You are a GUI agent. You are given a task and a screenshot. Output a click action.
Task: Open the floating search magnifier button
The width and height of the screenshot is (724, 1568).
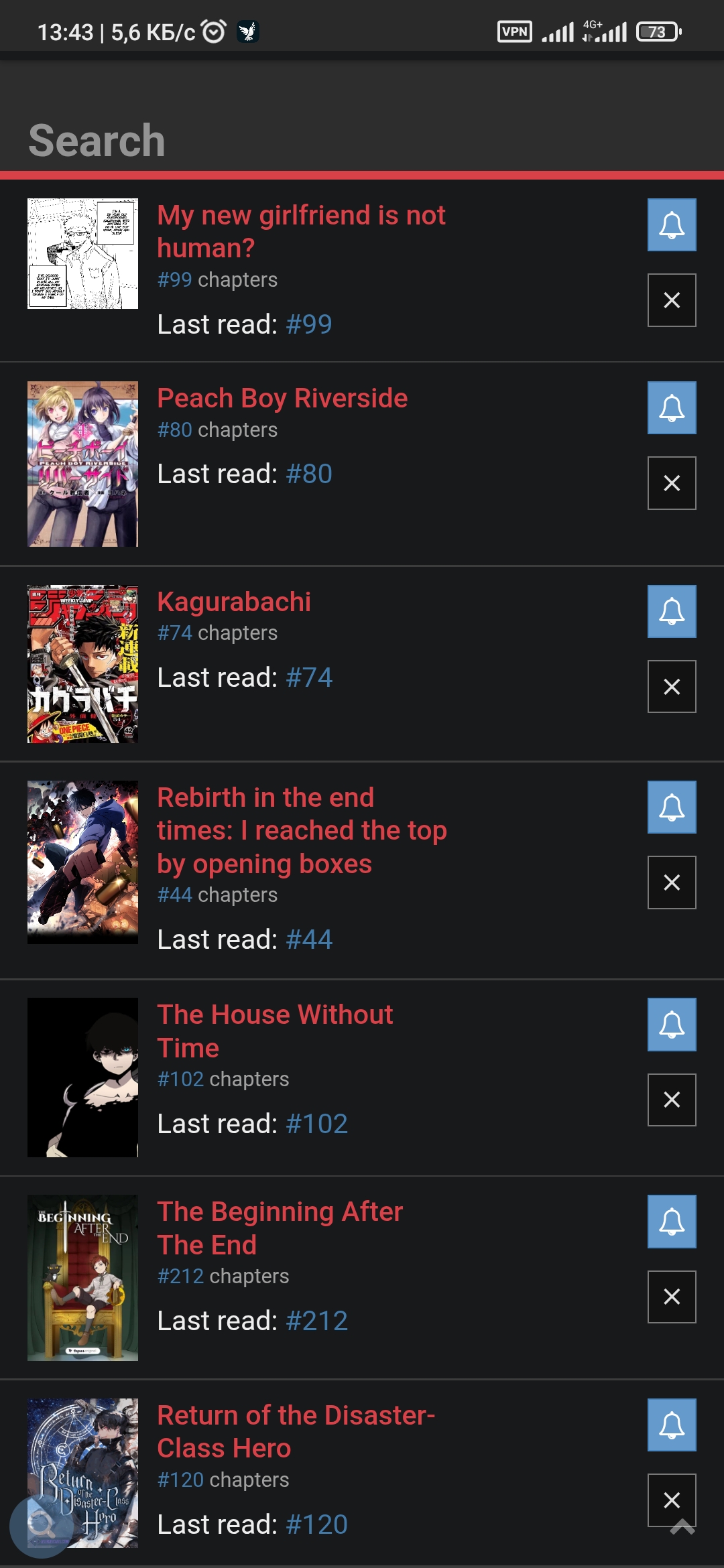click(42, 1526)
